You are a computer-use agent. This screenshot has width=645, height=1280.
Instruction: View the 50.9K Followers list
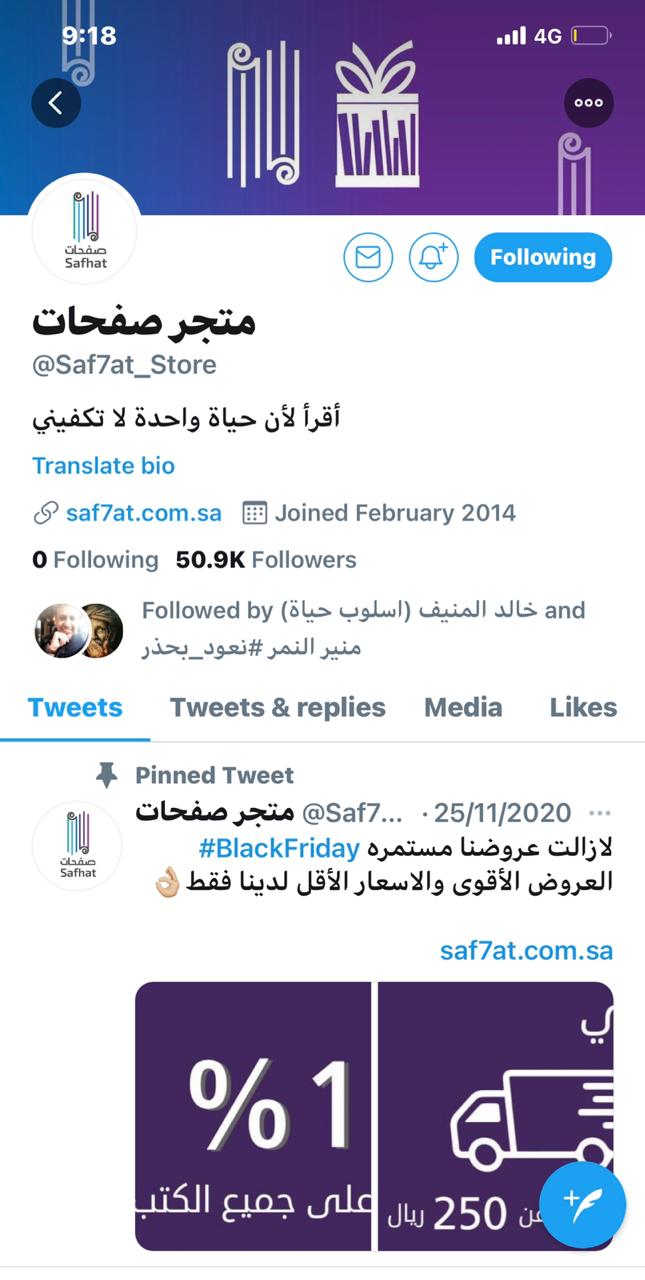click(x=266, y=560)
